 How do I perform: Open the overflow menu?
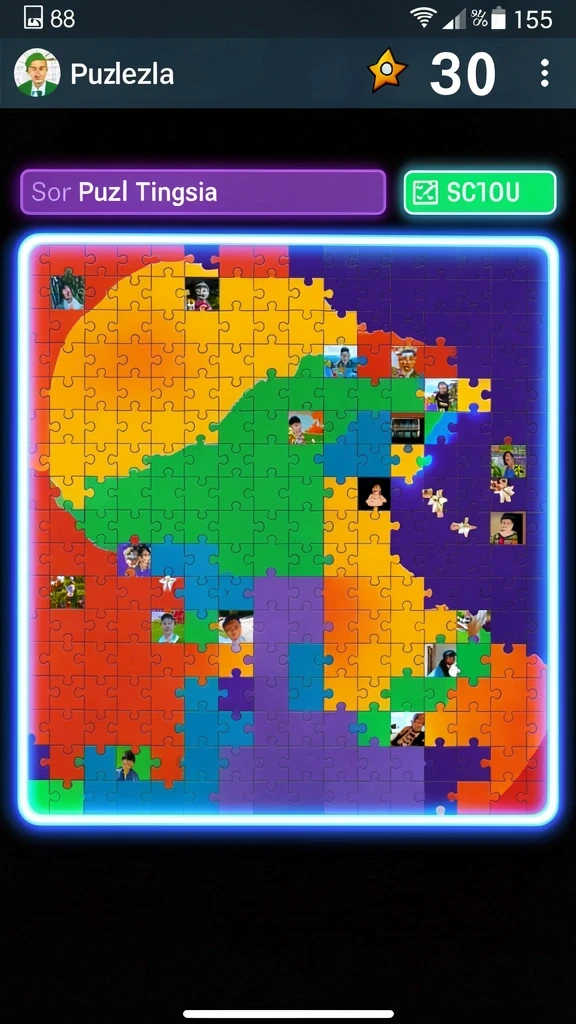[x=544, y=73]
